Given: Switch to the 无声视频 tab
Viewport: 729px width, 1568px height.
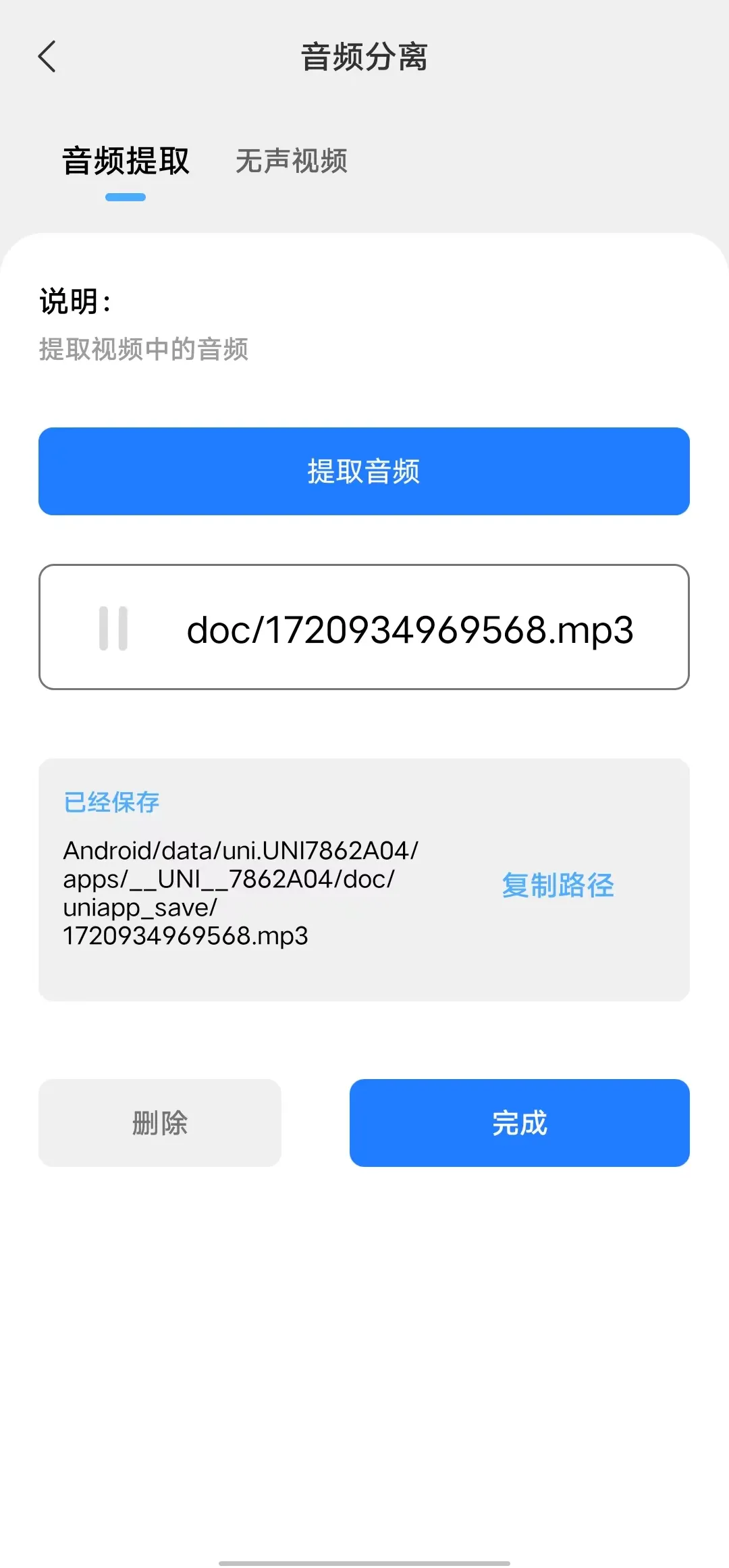Looking at the screenshot, I should [292, 162].
